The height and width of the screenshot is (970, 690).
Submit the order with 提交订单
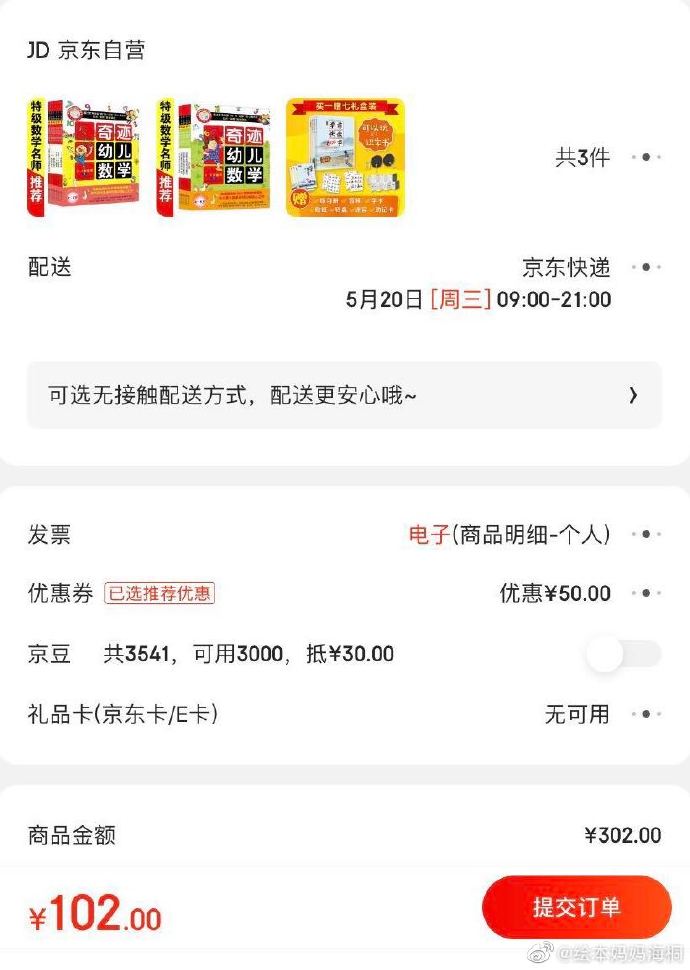coord(576,907)
